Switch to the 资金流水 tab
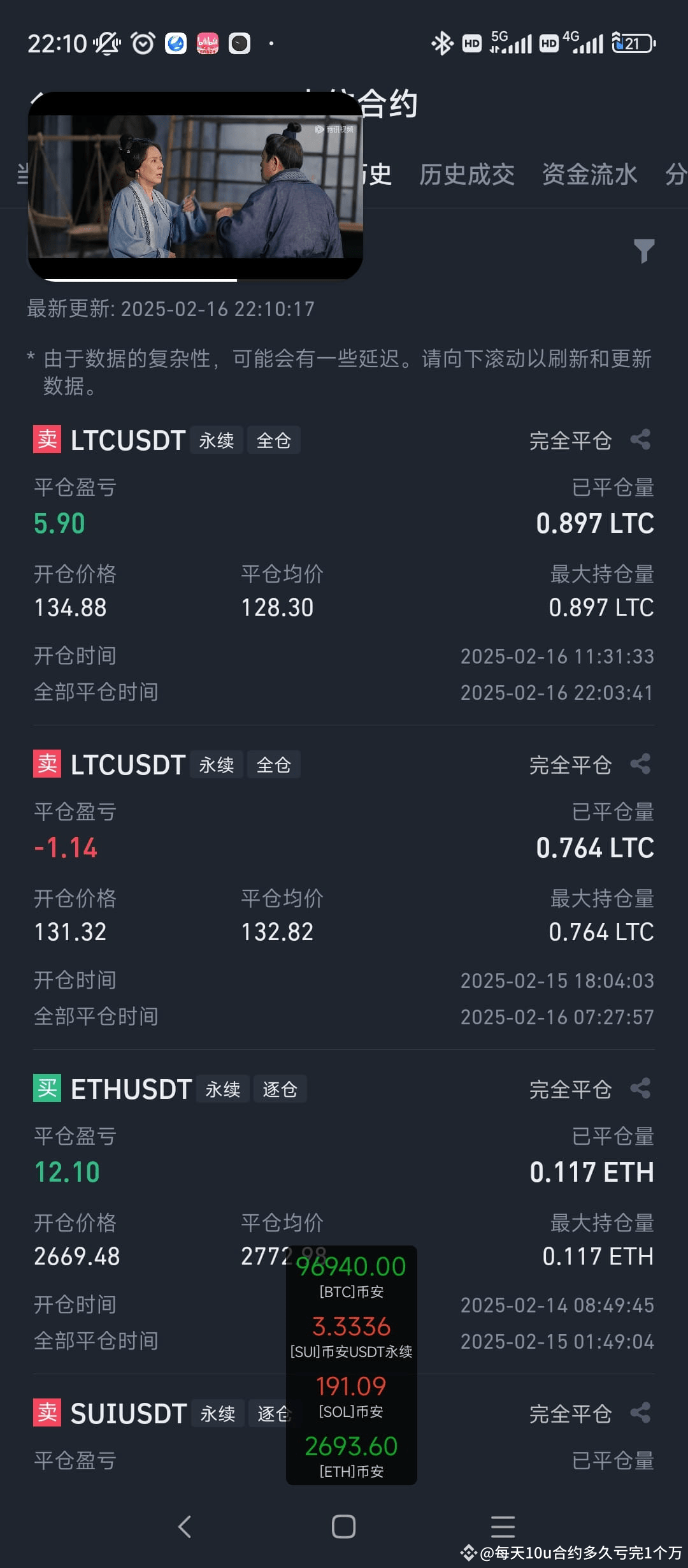688x1568 pixels. point(590,175)
